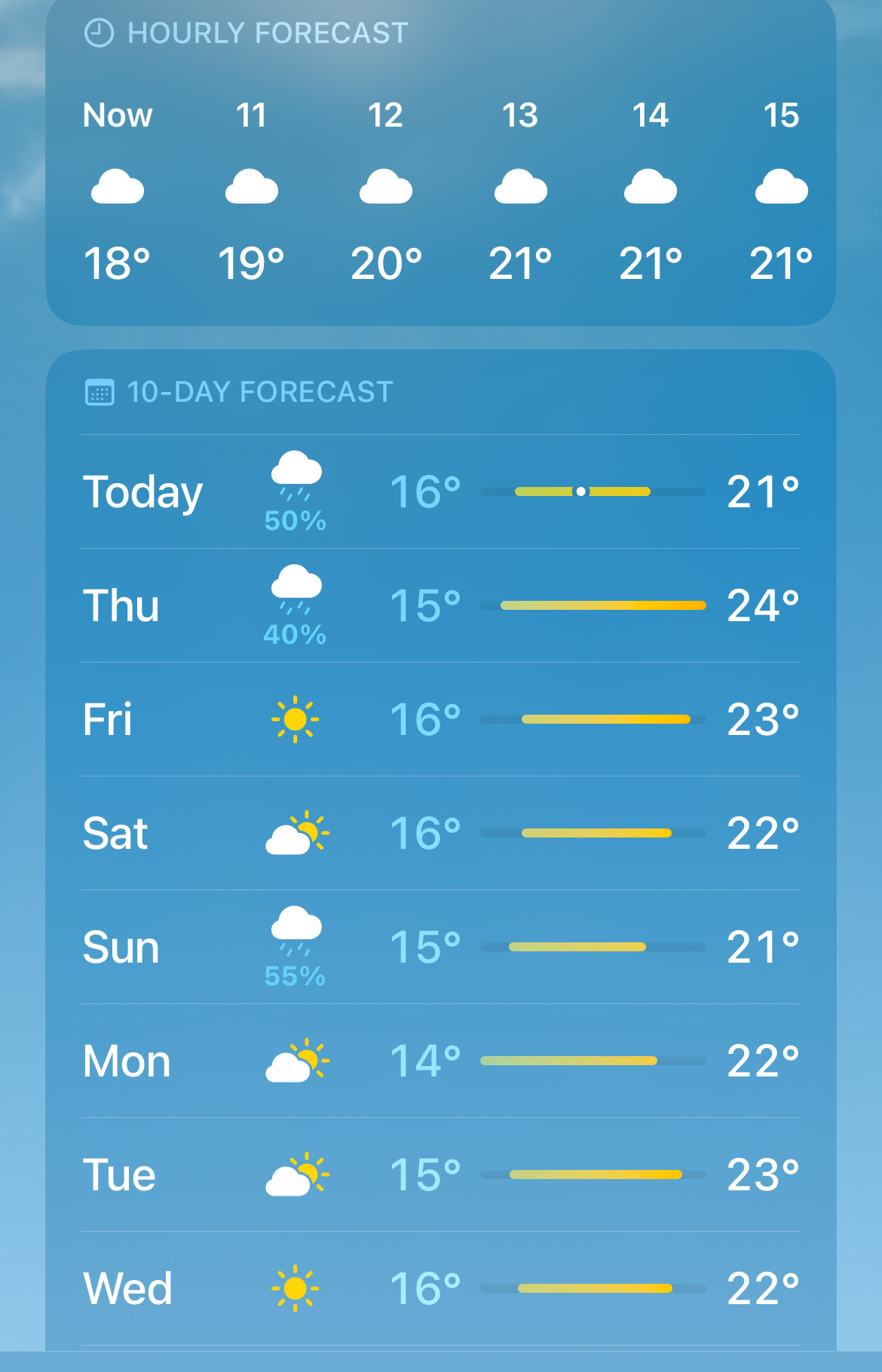Open the Fri forecast row
This screenshot has height=1372, width=882.
pyautogui.click(x=441, y=719)
